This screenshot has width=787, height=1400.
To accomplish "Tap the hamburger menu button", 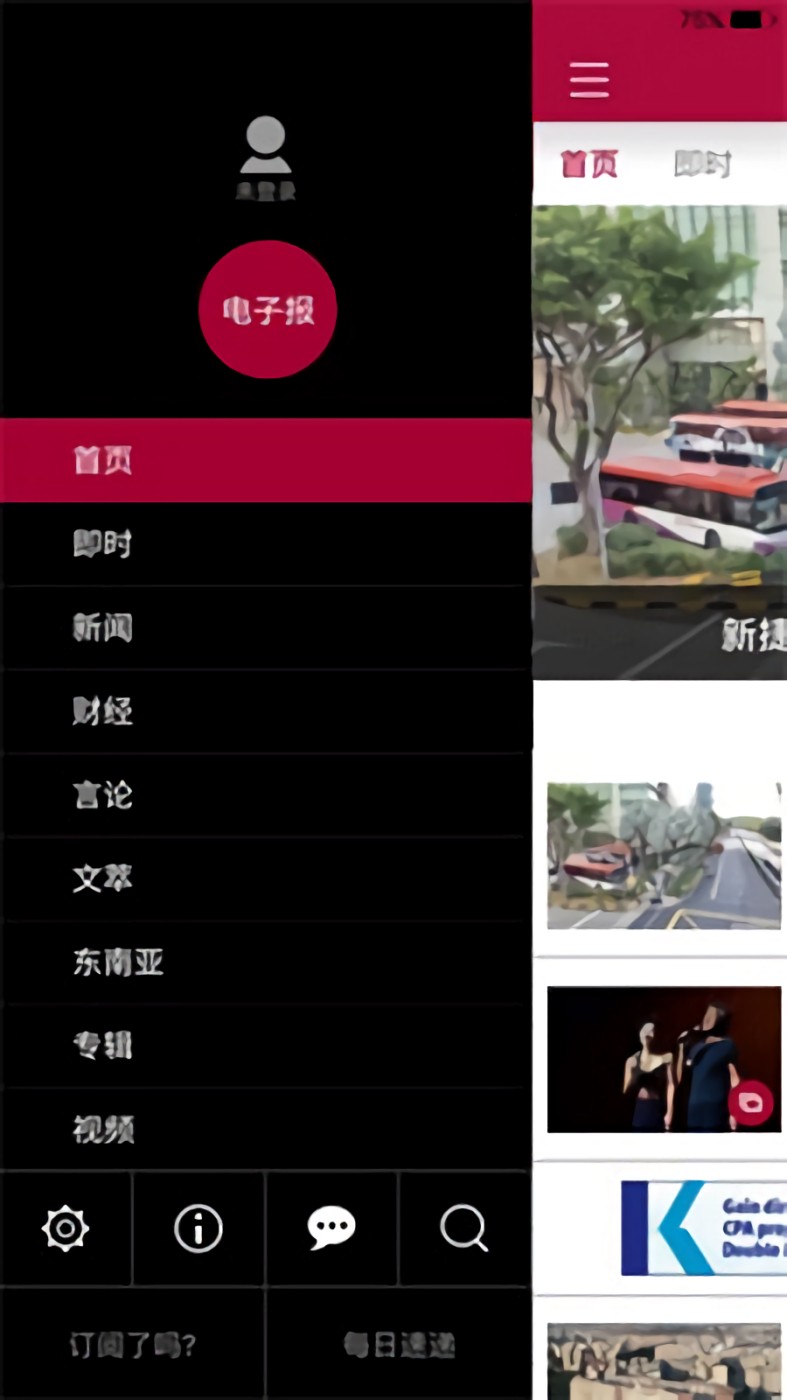I will (x=589, y=80).
